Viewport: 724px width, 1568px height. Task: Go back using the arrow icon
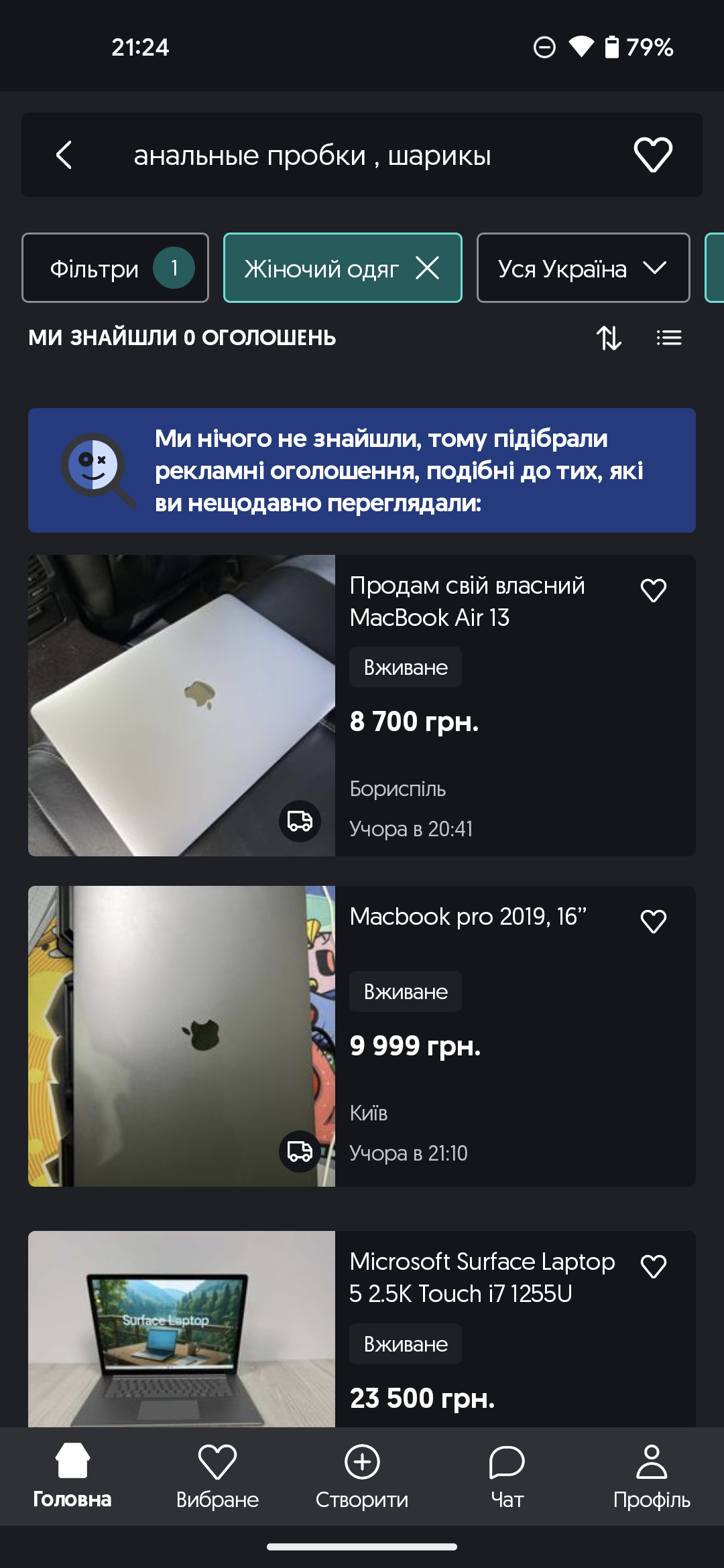pyautogui.click(x=64, y=155)
